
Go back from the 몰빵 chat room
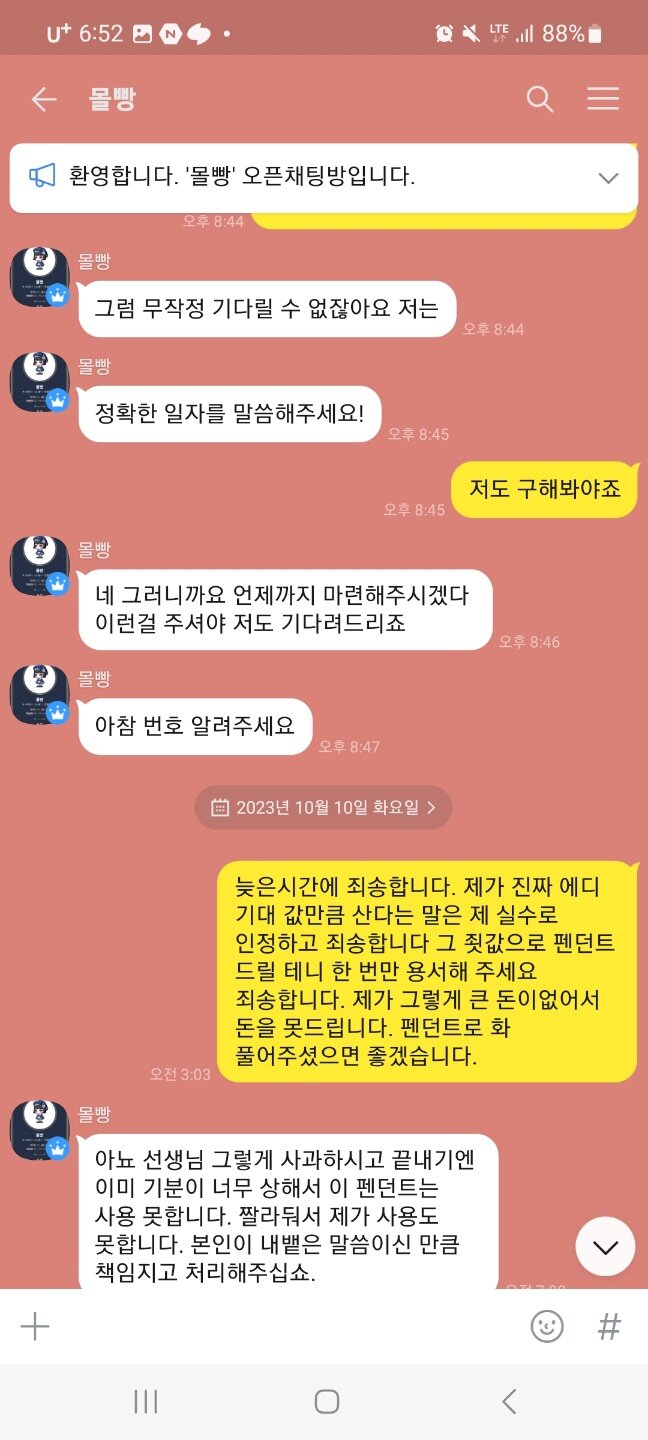(44, 99)
